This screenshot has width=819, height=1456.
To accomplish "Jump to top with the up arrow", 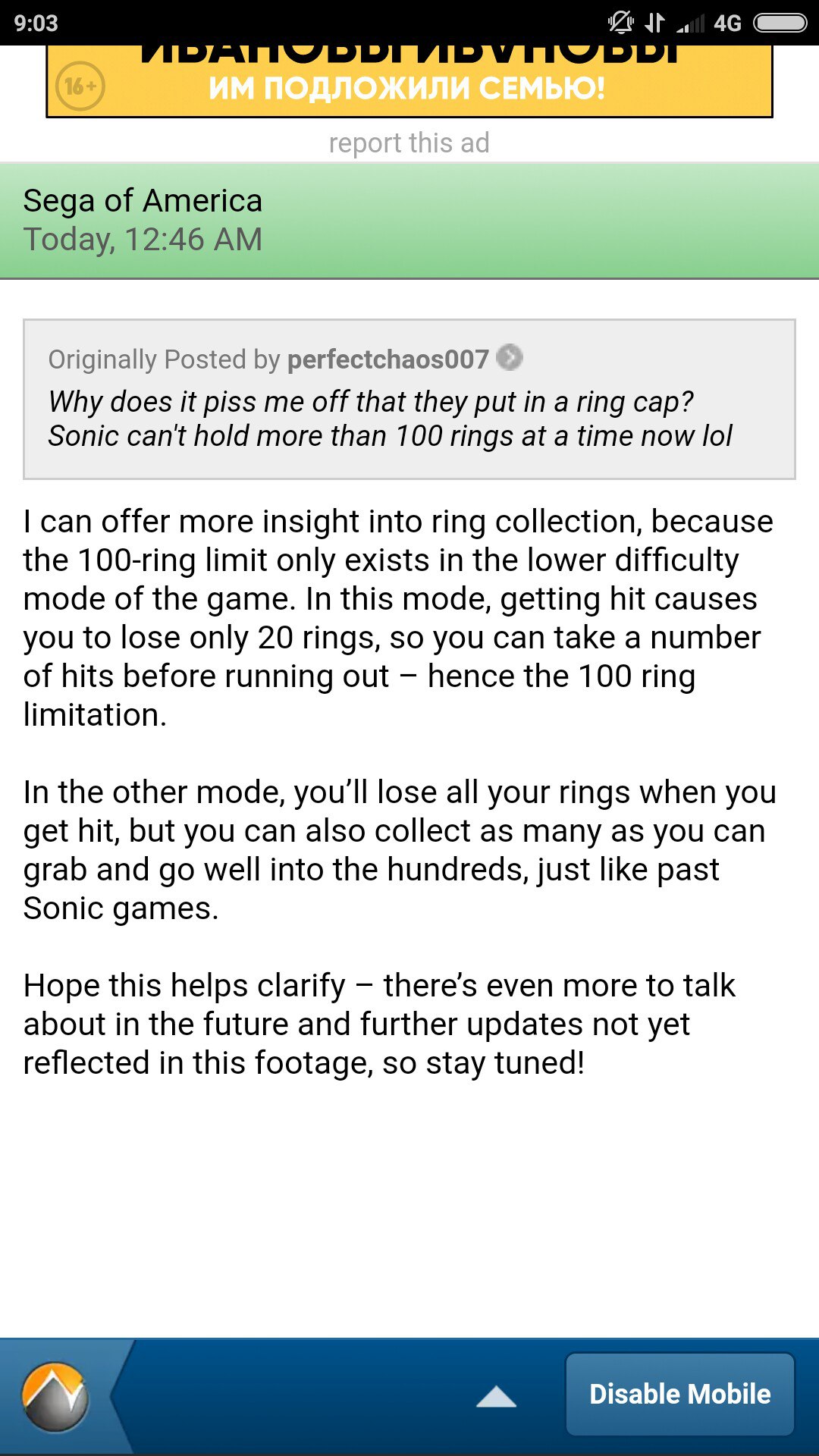I will pyautogui.click(x=496, y=1396).
